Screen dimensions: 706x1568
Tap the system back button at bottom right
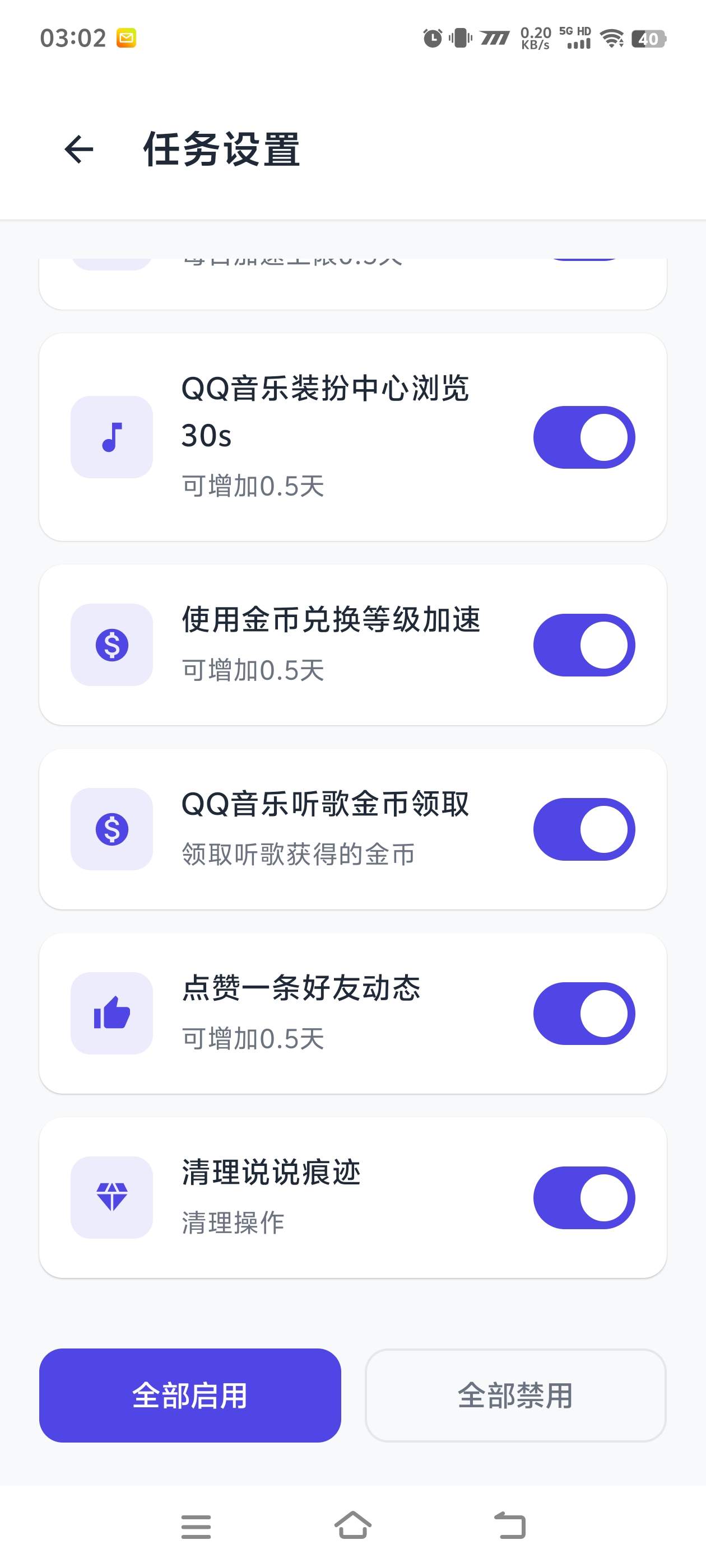click(513, 1524)
